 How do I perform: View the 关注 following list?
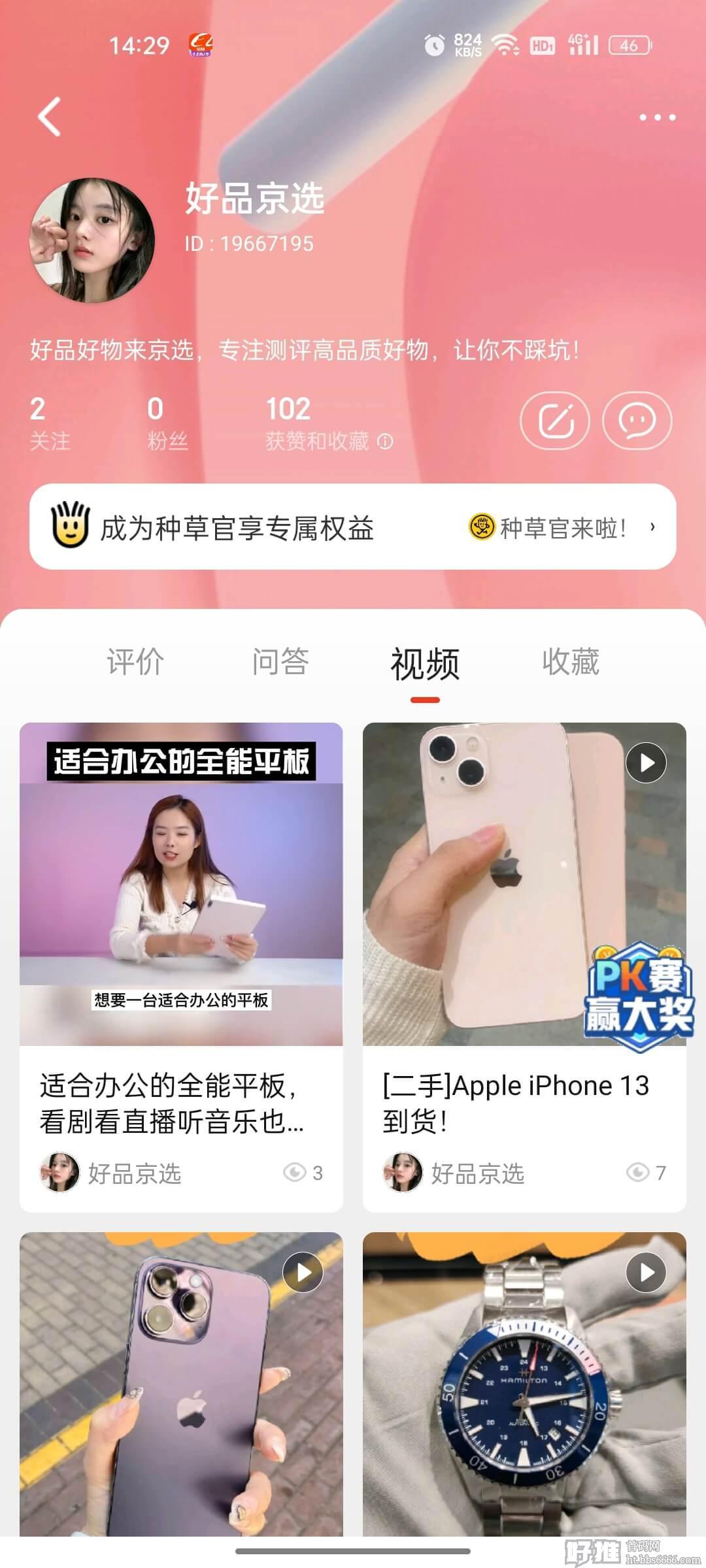coord(50,423)
